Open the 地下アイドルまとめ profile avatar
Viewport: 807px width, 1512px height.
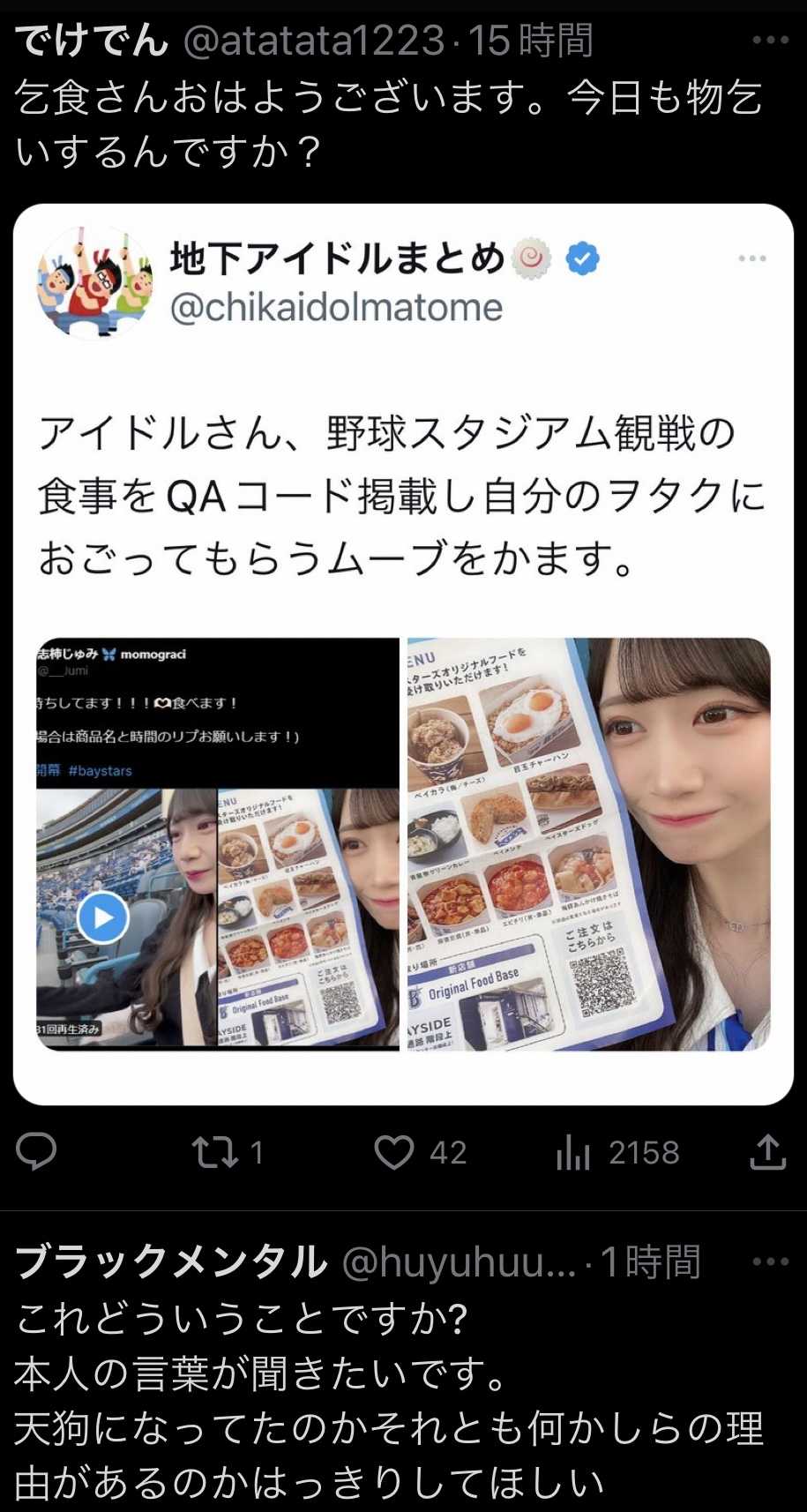point(94,282)
